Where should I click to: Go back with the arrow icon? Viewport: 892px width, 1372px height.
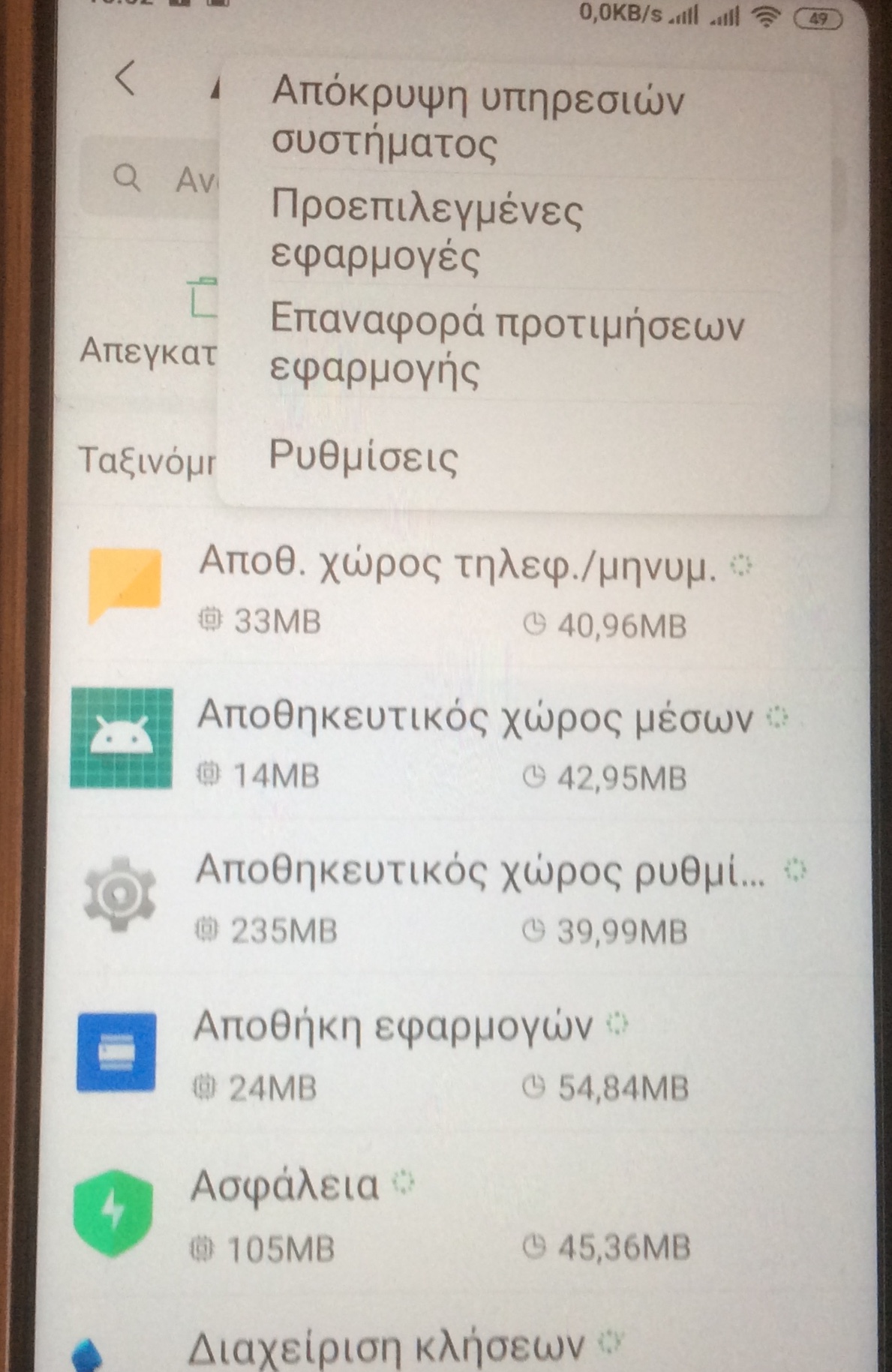(x=126, y=77)
